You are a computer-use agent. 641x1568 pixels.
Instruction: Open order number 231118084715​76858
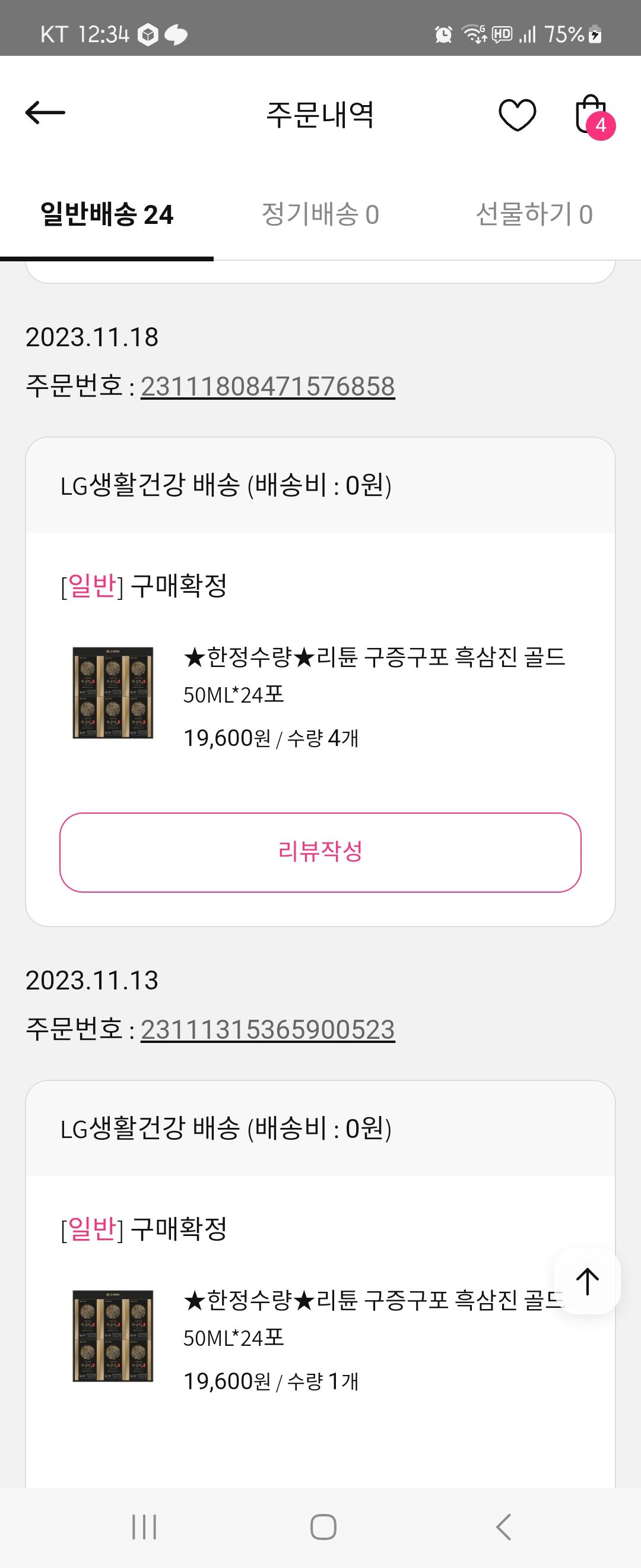(x=268, y=387)
